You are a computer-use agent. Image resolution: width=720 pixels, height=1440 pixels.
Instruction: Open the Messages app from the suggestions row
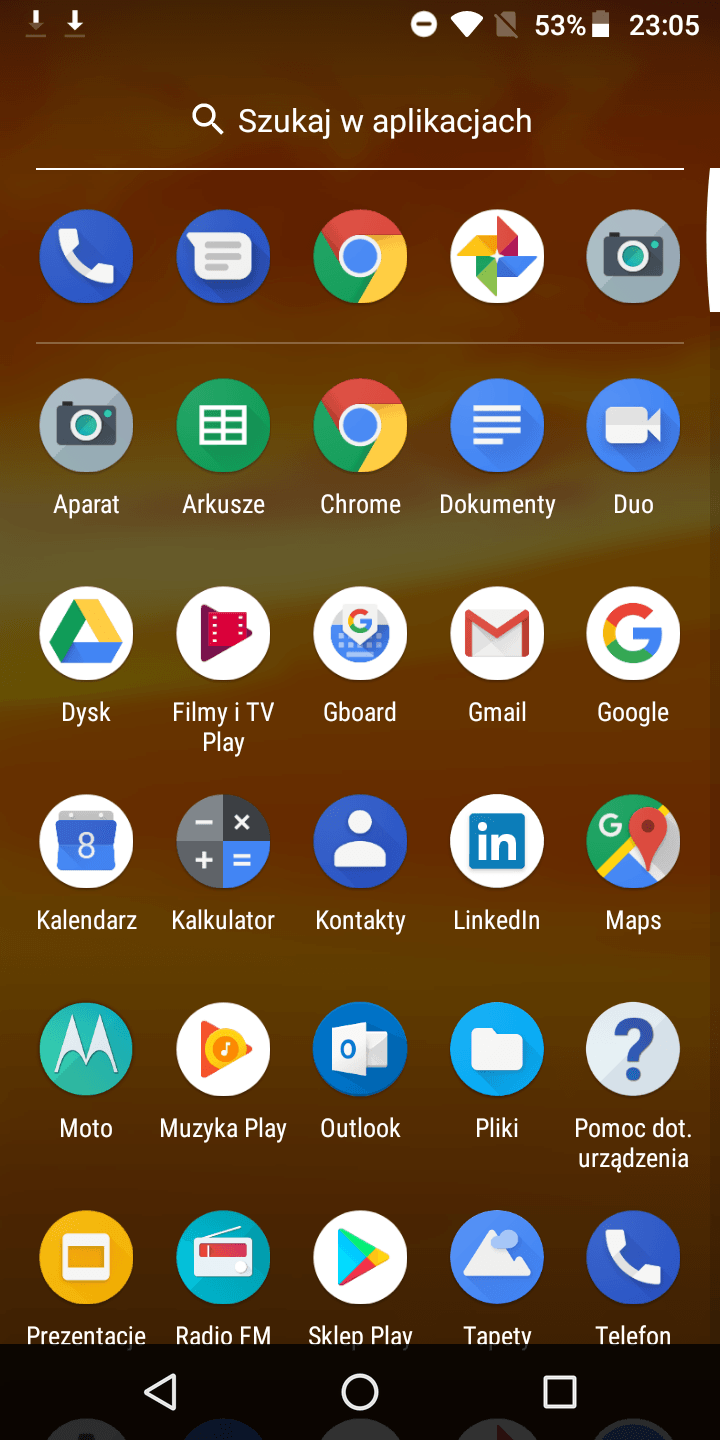coord(223,256)
